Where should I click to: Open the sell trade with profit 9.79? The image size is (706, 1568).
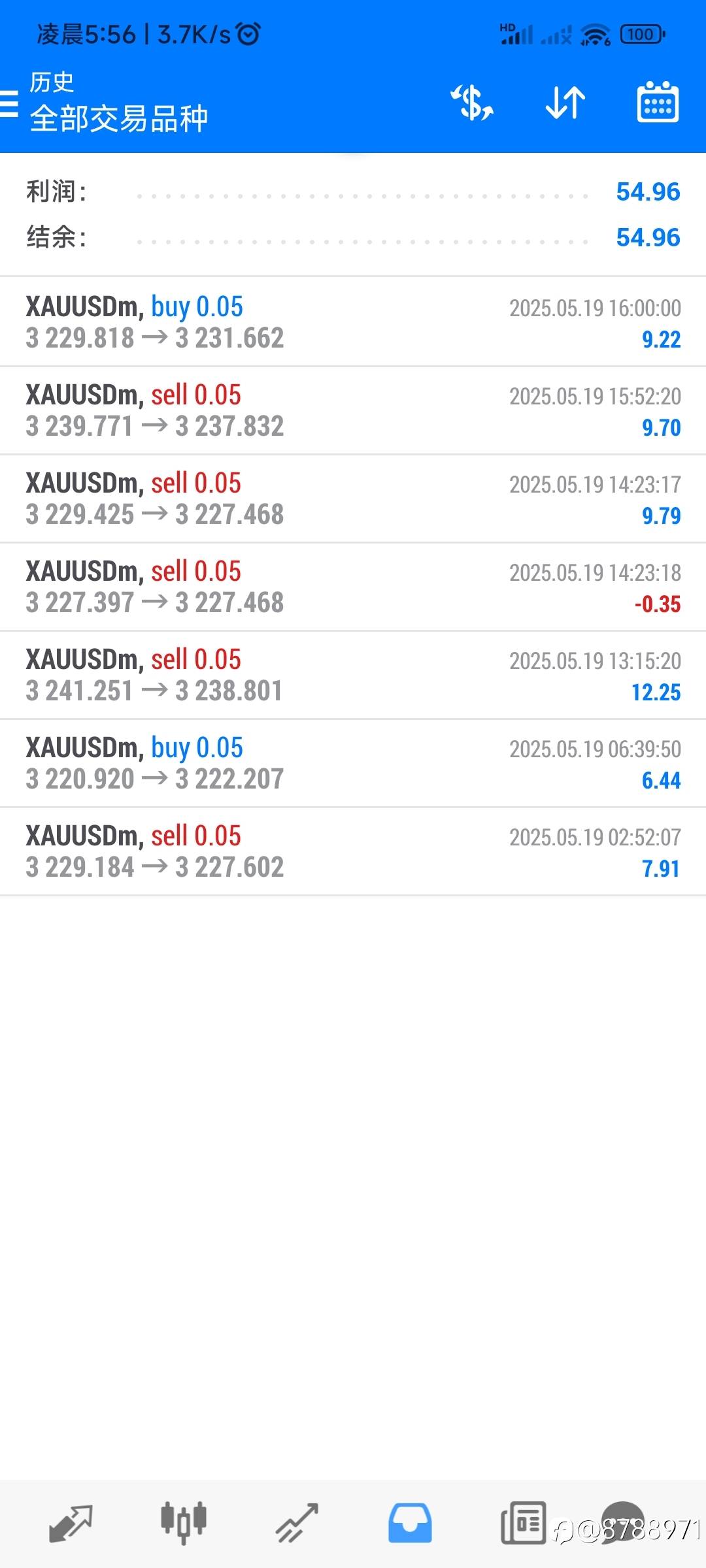(353, 498)
